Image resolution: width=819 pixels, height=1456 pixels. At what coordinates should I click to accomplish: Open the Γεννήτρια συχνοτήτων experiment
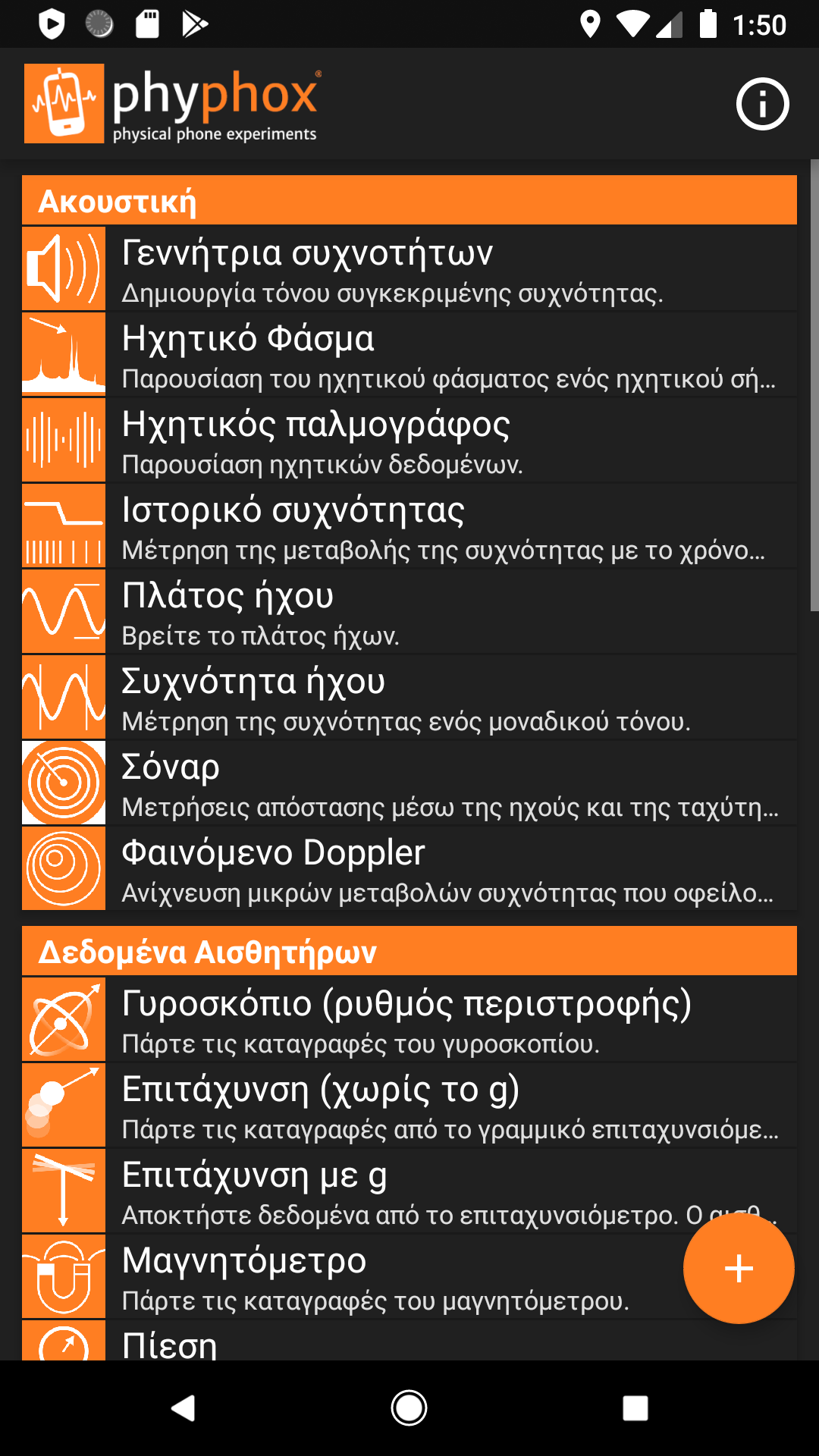pyautogui.click(x=409, y=269)
